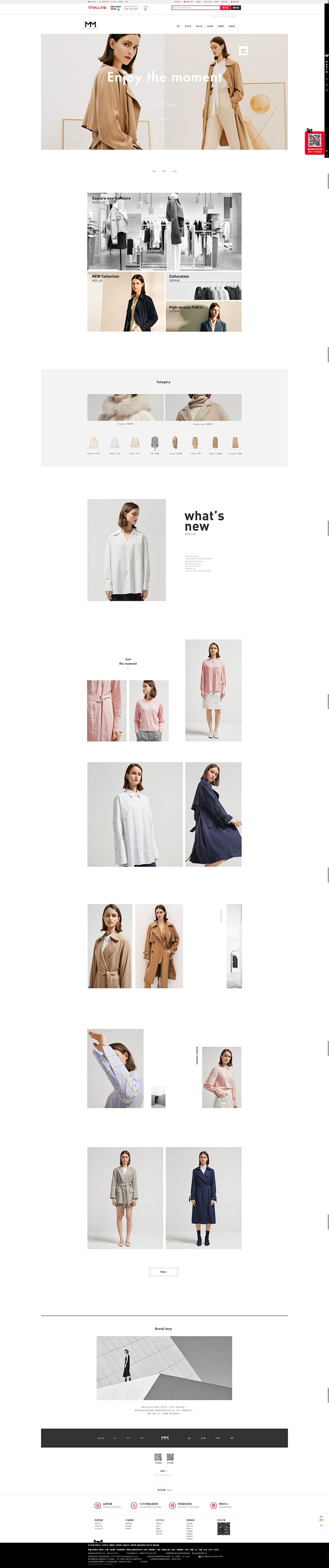Open the Collocation tile
The width and height of the screenshot is (329, 1568).
203,285
